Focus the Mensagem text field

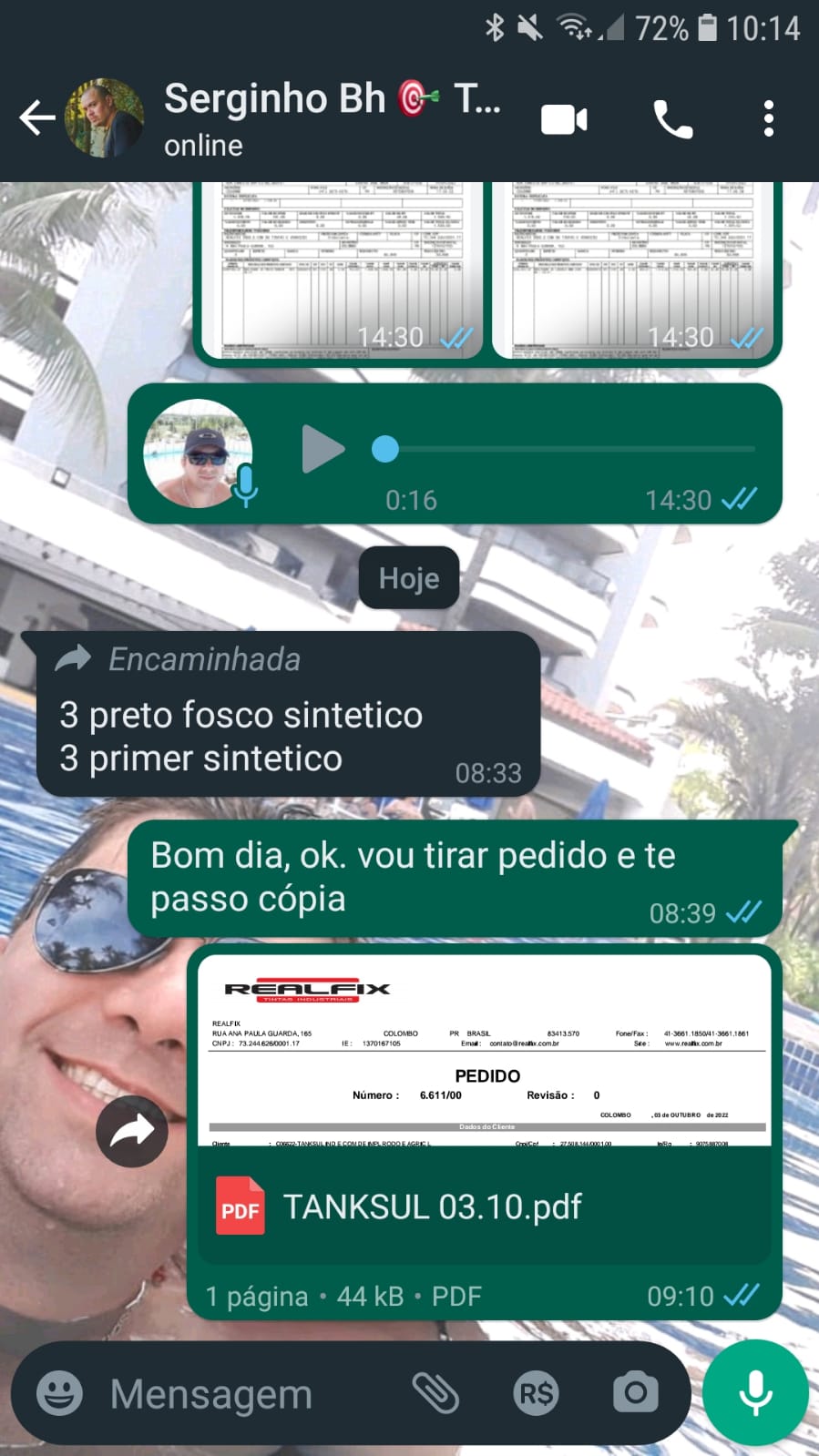coord(246,1393)
